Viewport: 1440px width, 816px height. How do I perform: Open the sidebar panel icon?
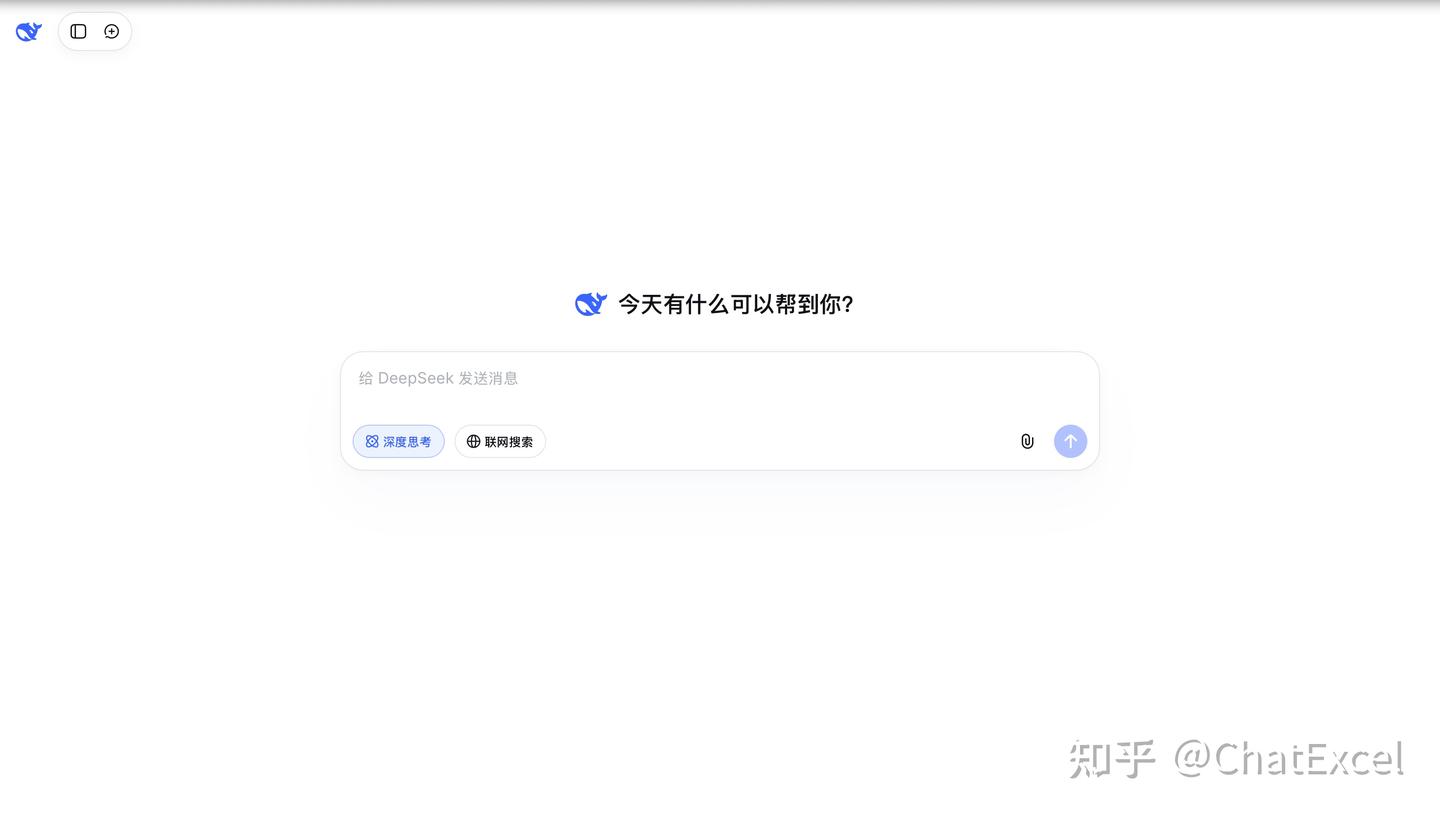78,32
